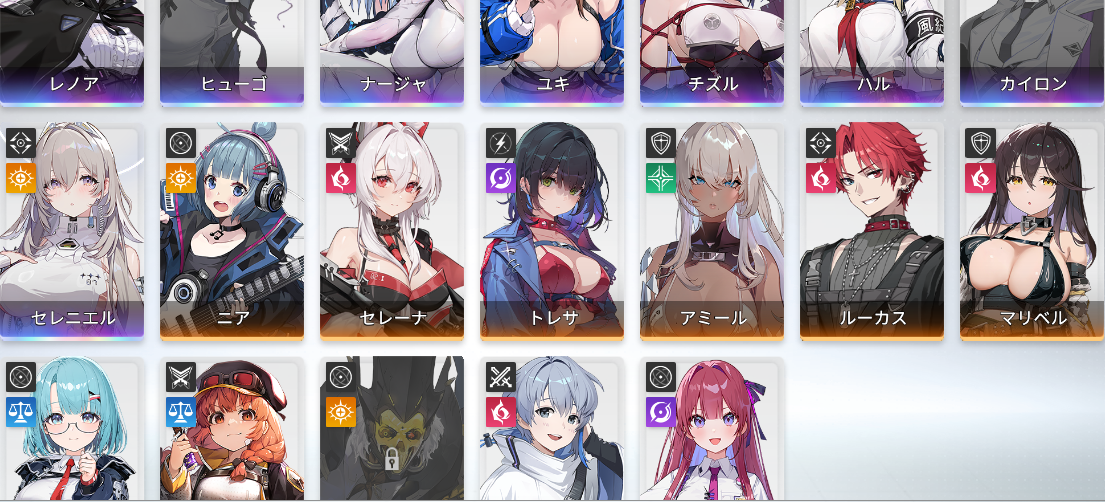Screen dimensions: 1105x502
Task: View the チズル character card
Action: point(712,50)
